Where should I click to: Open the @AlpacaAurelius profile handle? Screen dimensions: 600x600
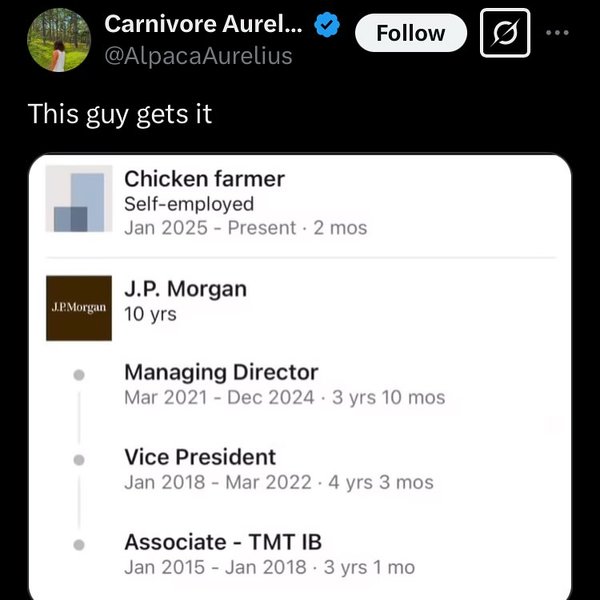(198, 56)
